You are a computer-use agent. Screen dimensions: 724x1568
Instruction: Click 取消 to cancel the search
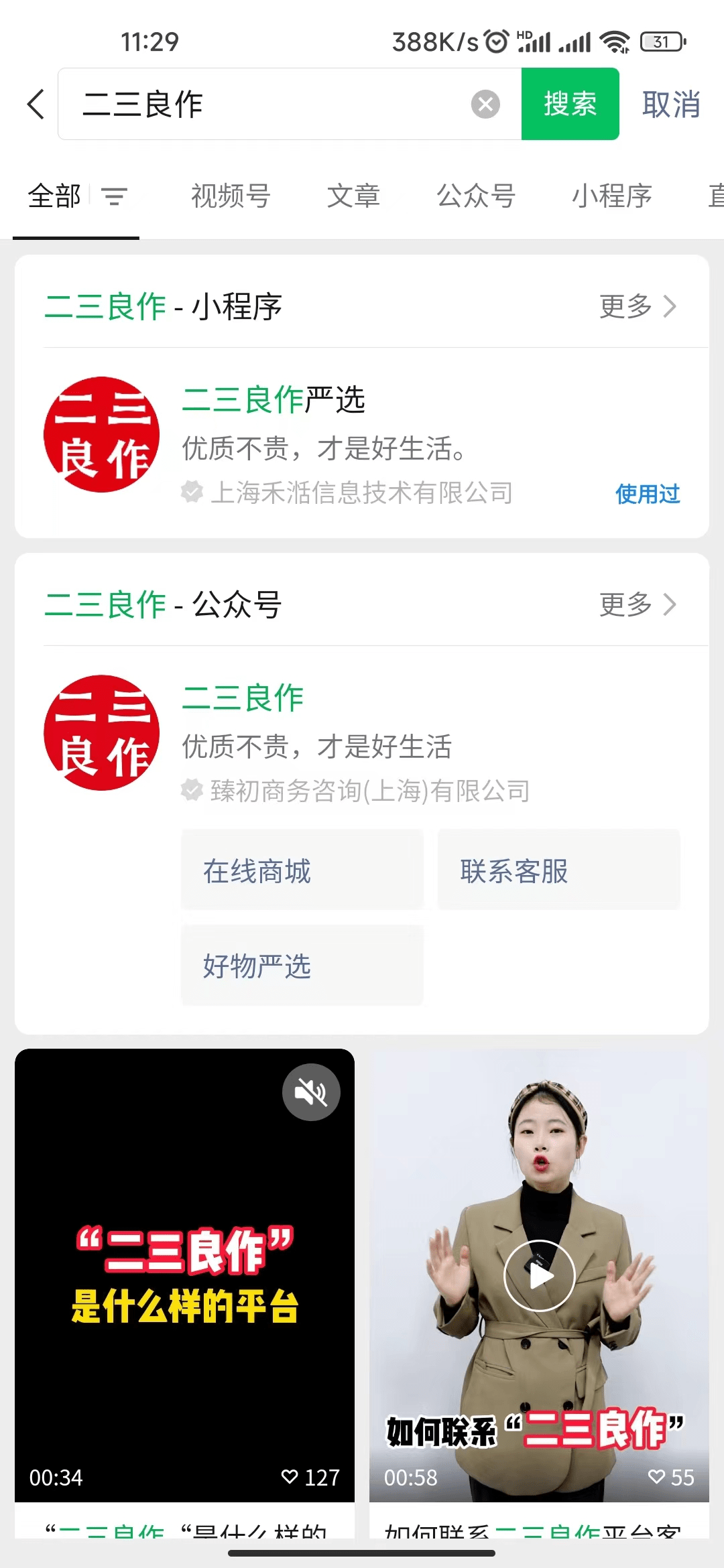tap(672, 105)
